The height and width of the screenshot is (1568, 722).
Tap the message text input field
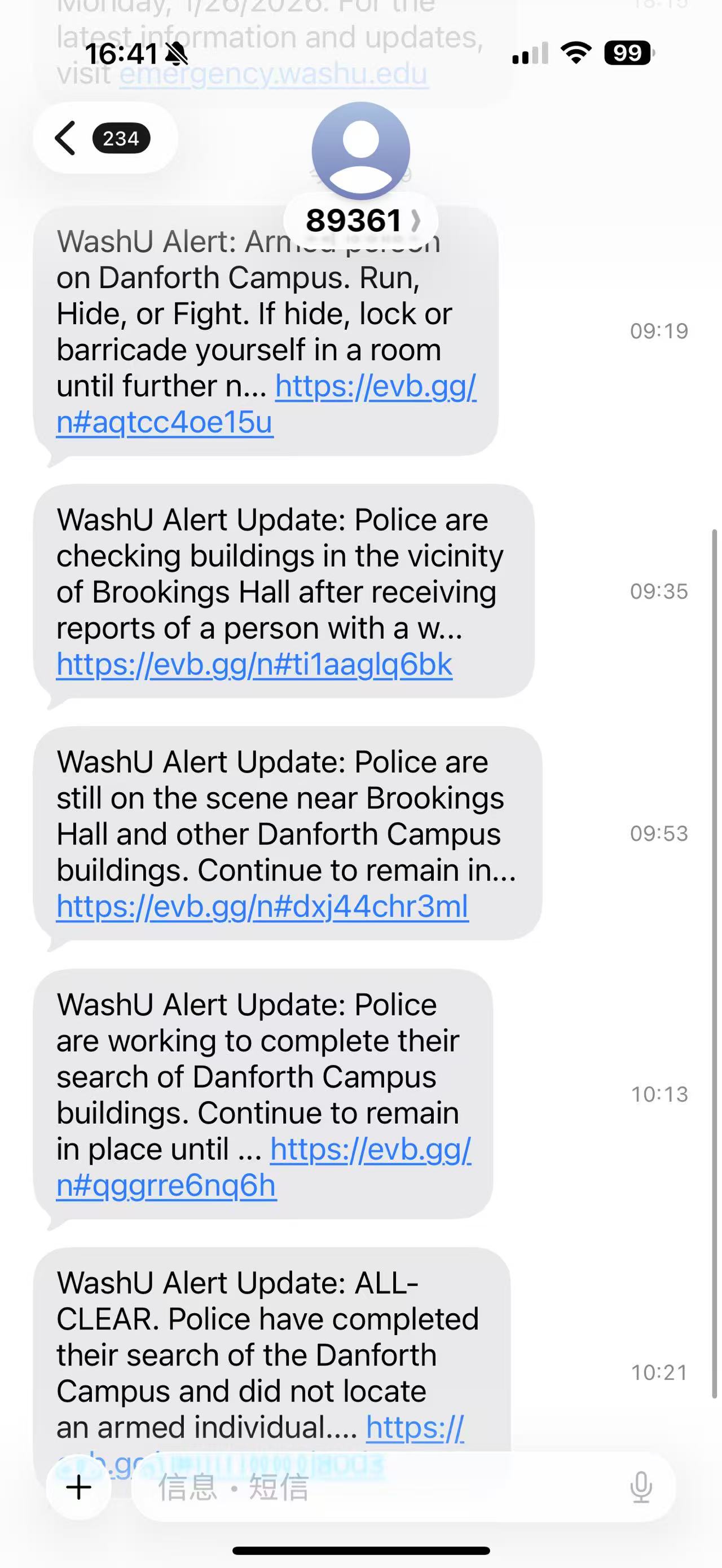pyautogui.click(x=377, y=1487)
